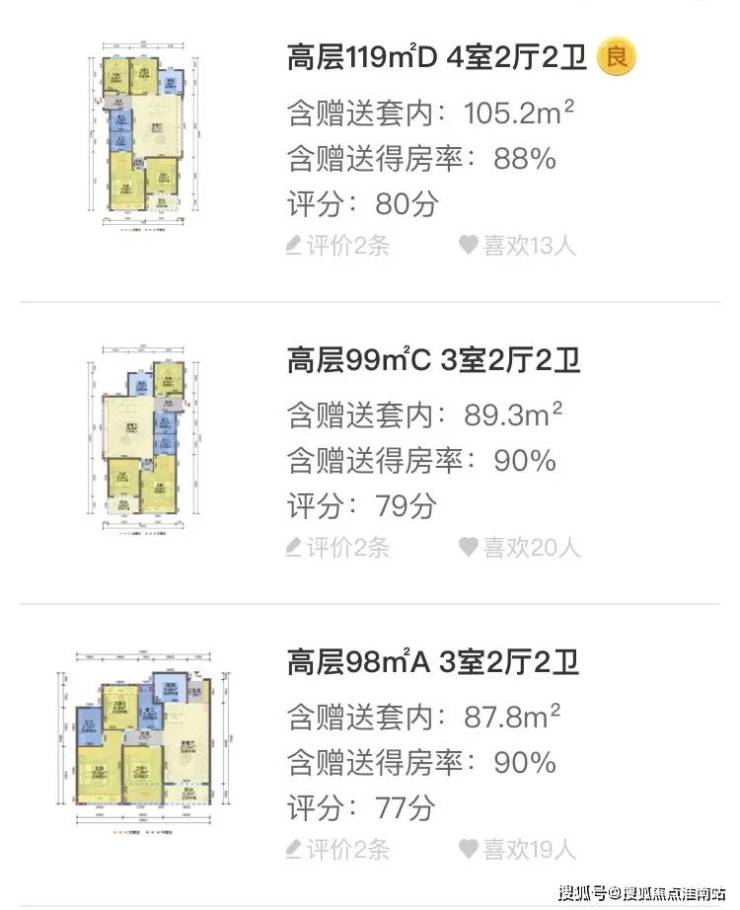
Task: Open the 2 reviews for 高层98㎡A
Action: coord(337,850)
